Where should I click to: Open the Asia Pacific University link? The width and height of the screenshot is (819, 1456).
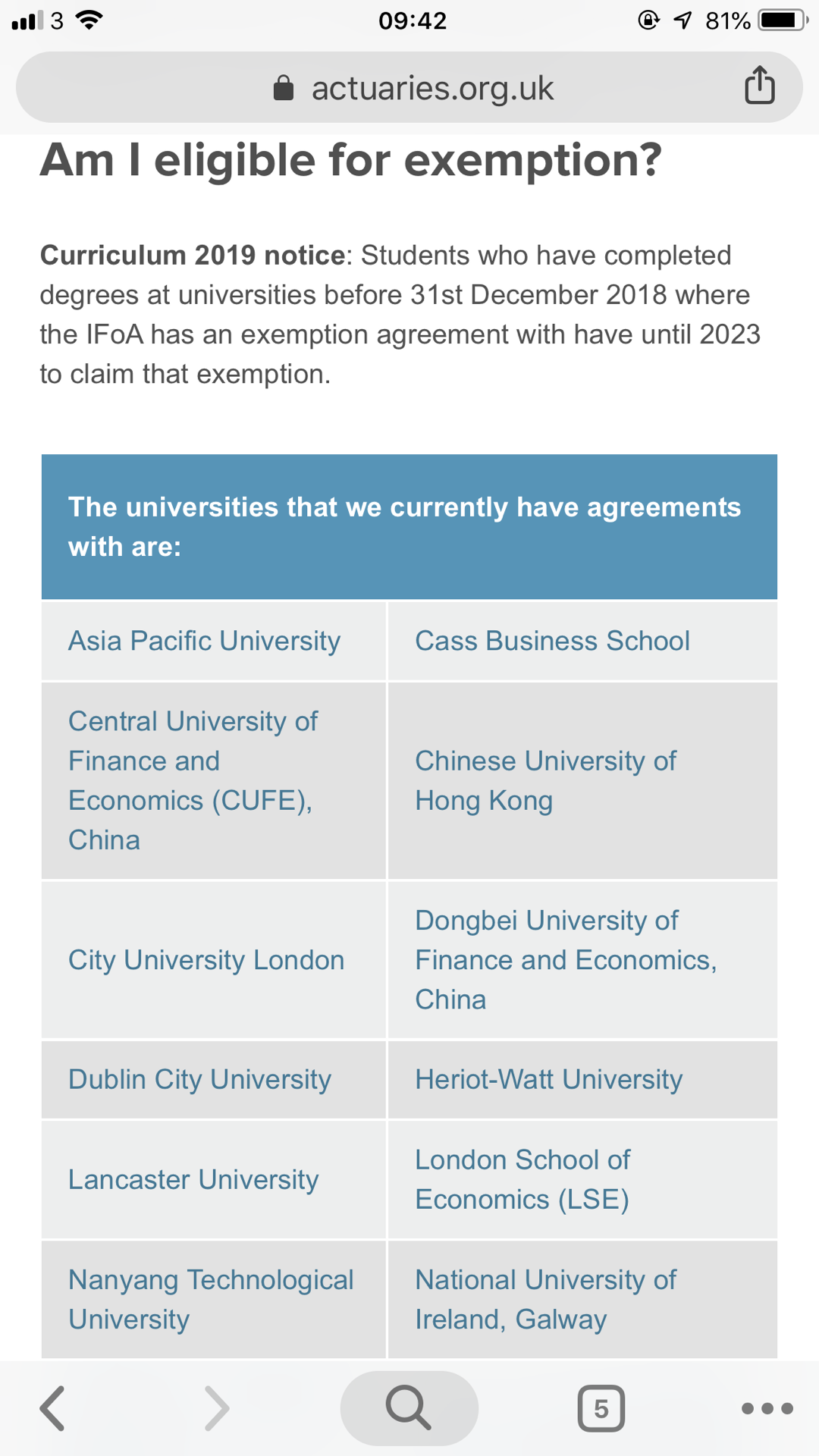click(204, 641)
